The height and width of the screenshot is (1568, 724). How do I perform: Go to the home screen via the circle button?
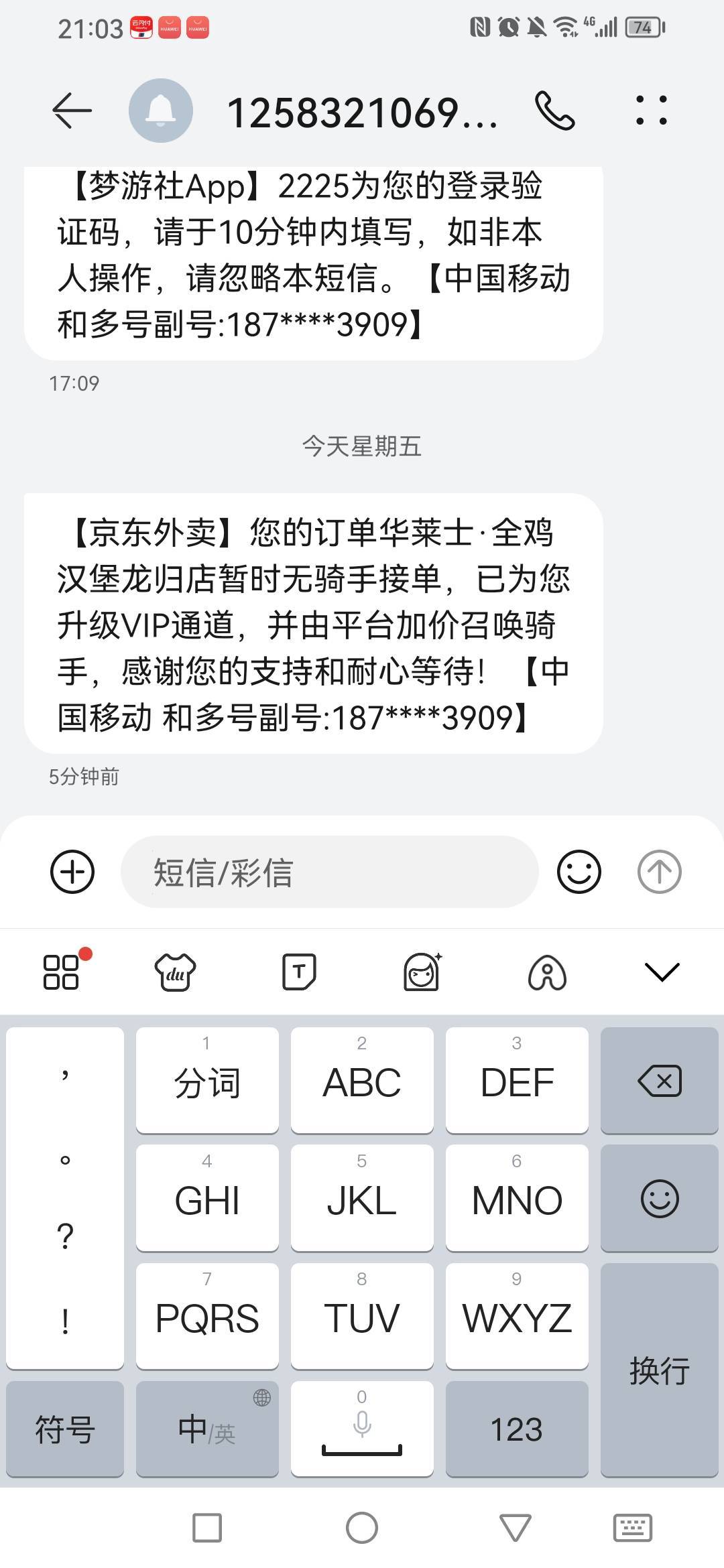pos(362,1528)
